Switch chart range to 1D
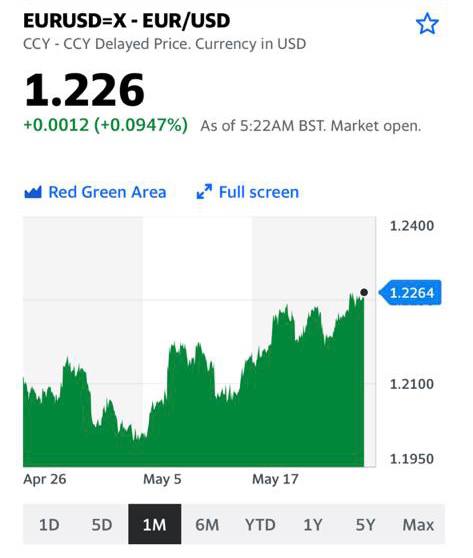Screen dimensions: 473x558 click(x=49, y=525)
